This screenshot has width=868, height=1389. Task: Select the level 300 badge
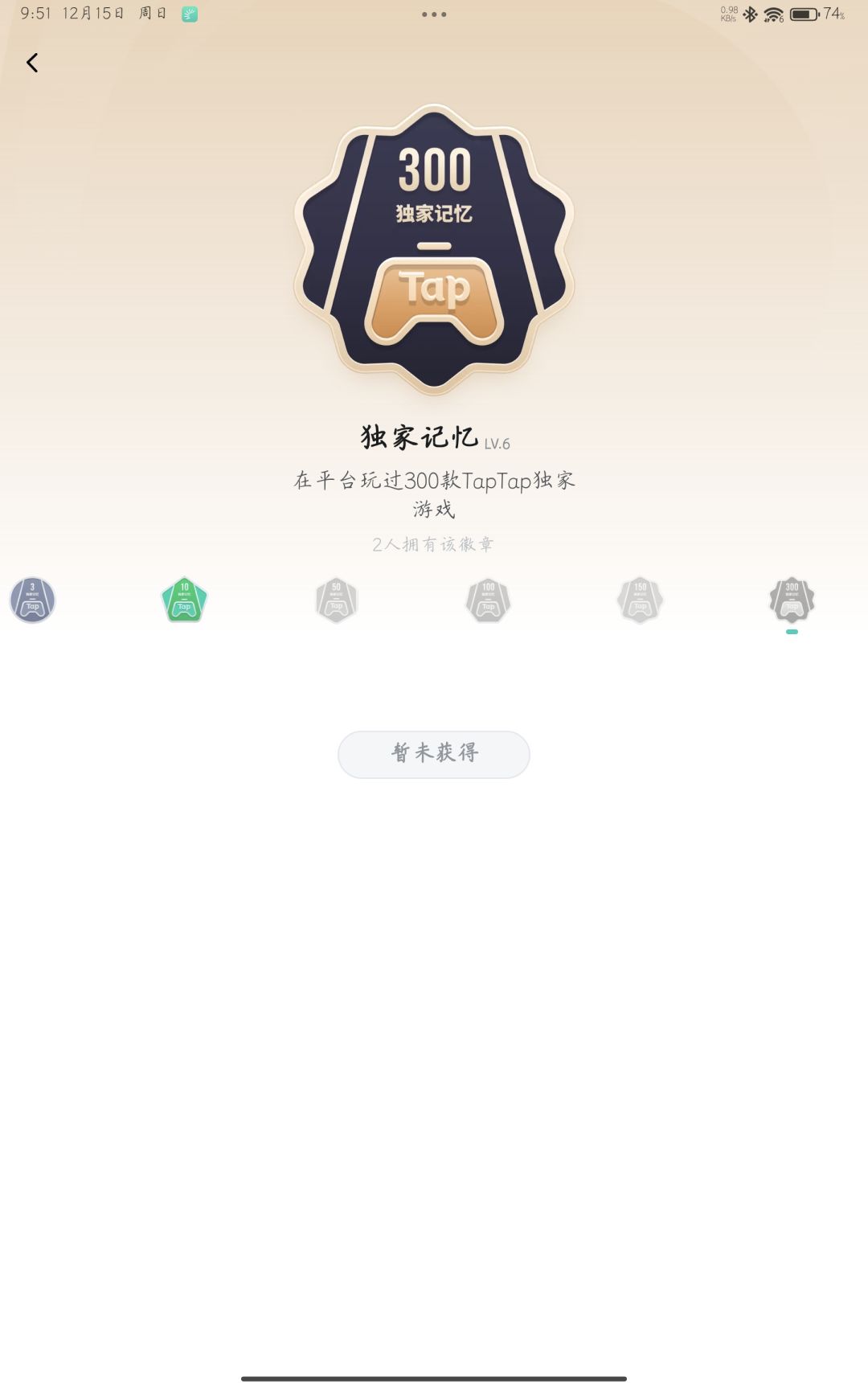click(x=792, y=601)
